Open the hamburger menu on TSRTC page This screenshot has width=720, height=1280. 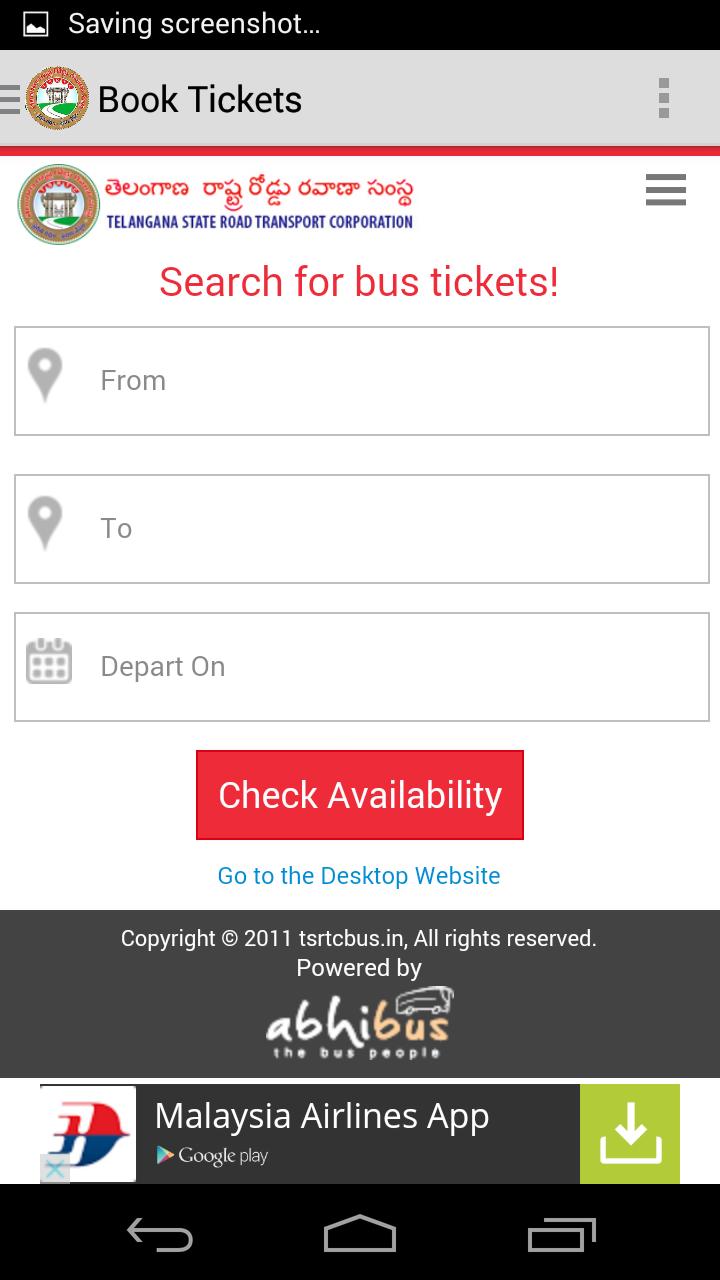point(665,190)
